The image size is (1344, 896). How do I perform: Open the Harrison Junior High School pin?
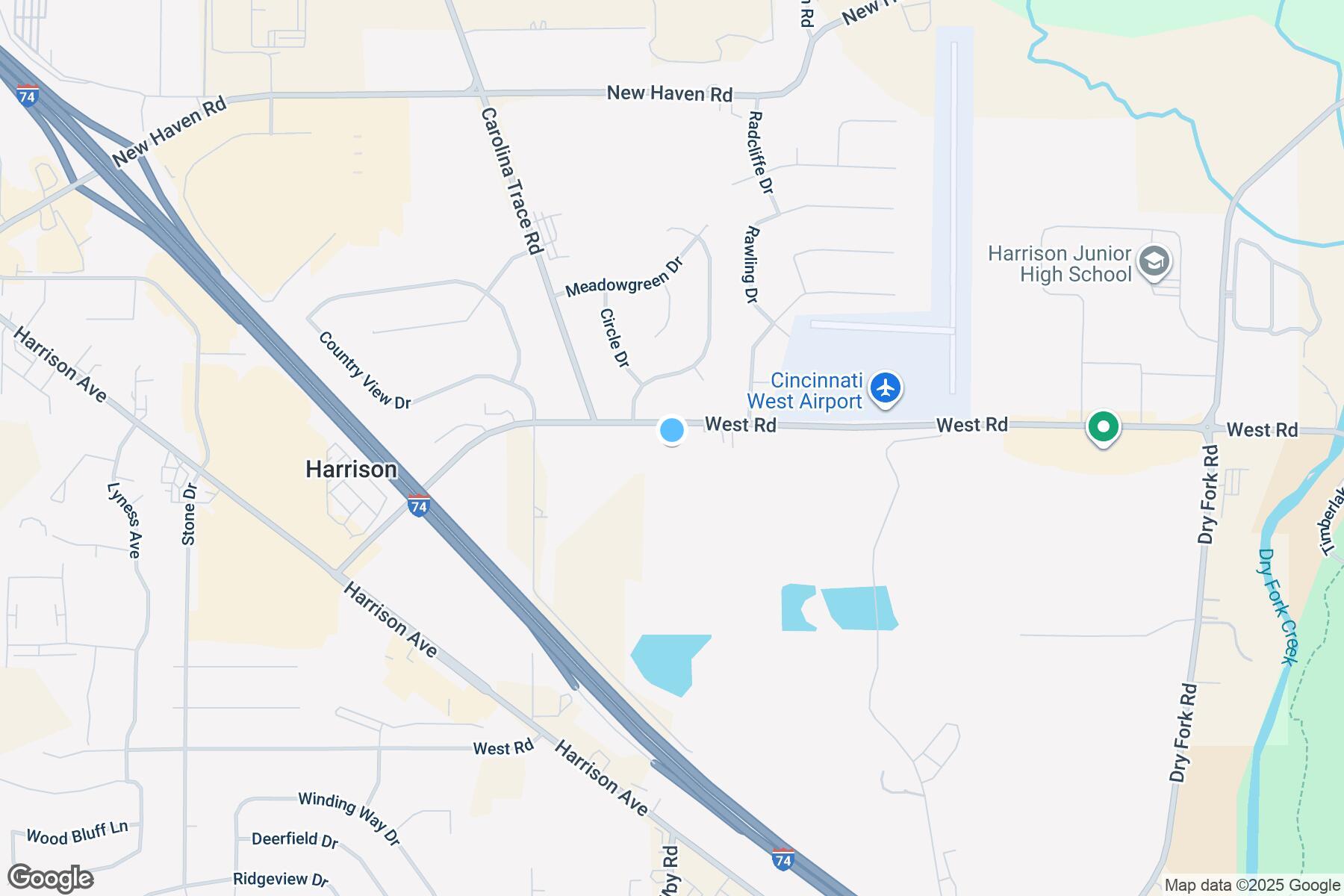pyautogui.click(x=1154, y=262)
